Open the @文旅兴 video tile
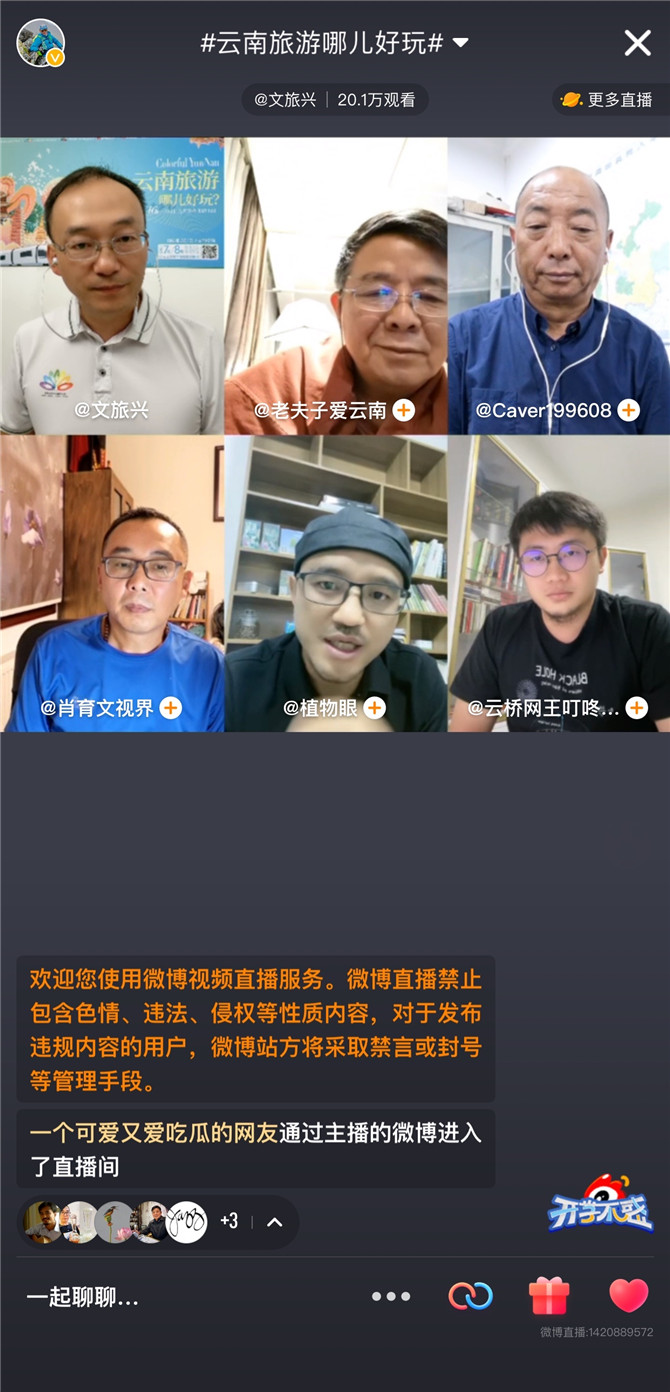 click(x=111, y=285)
